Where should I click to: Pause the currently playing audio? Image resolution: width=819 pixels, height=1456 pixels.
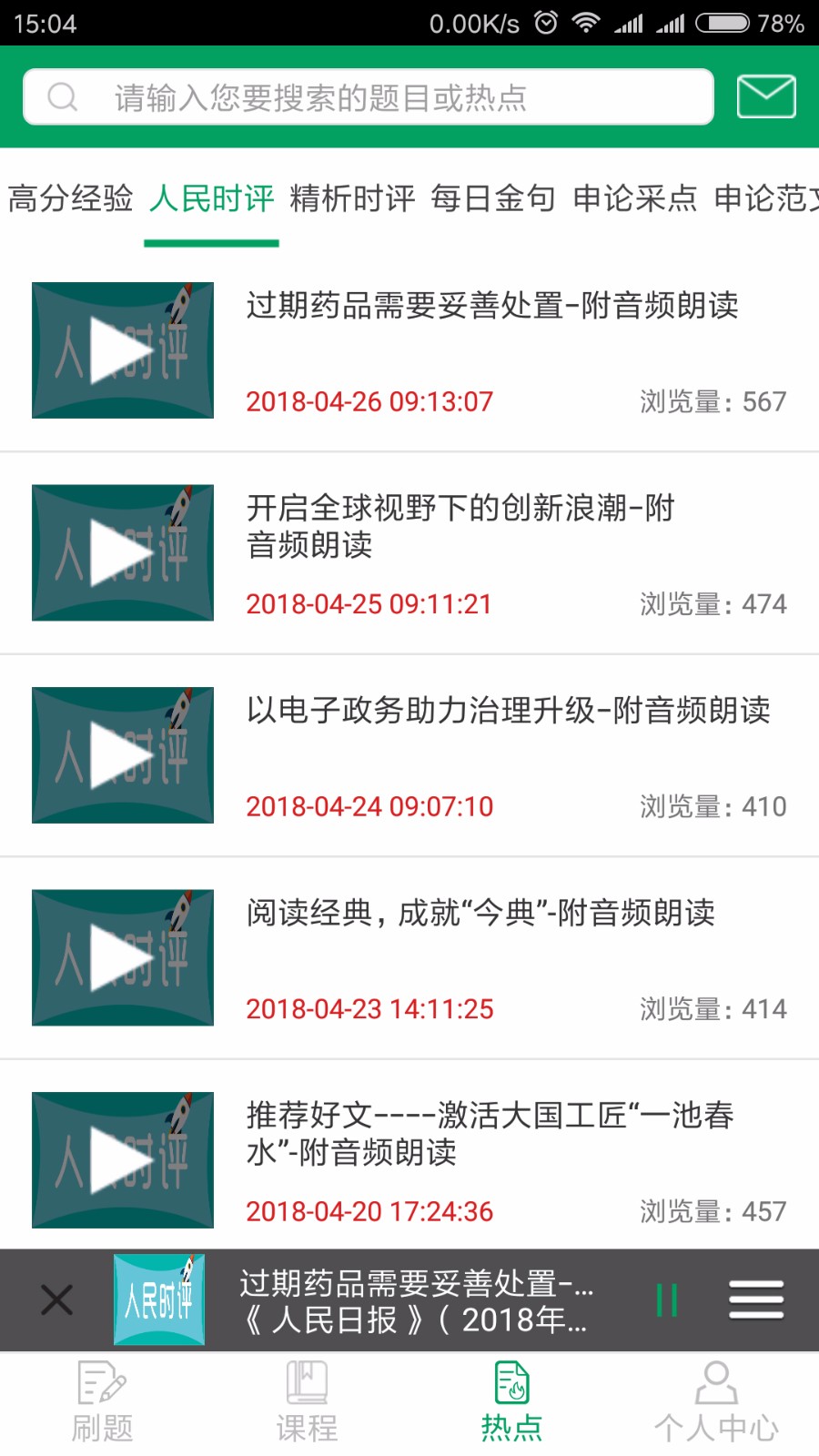tap(669, 1299)
